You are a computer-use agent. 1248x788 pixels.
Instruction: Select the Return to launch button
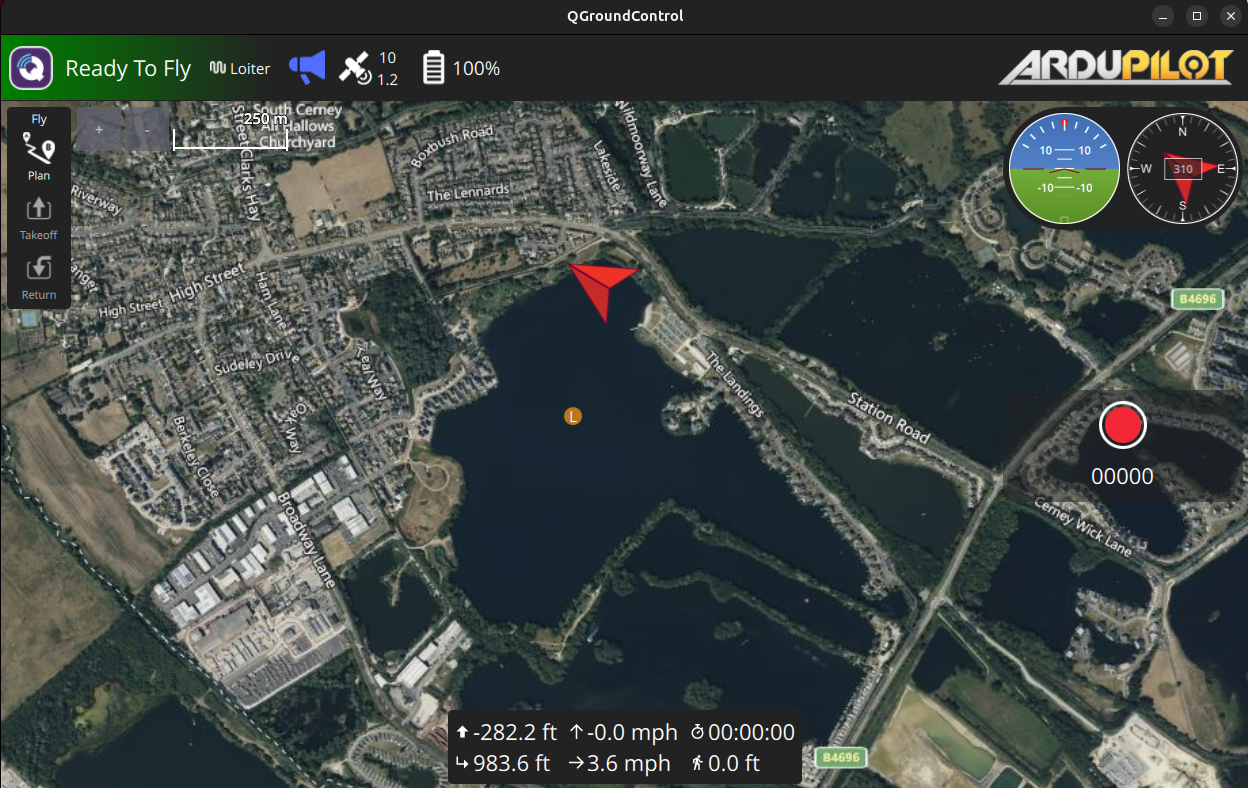click(x=39, y=277)
